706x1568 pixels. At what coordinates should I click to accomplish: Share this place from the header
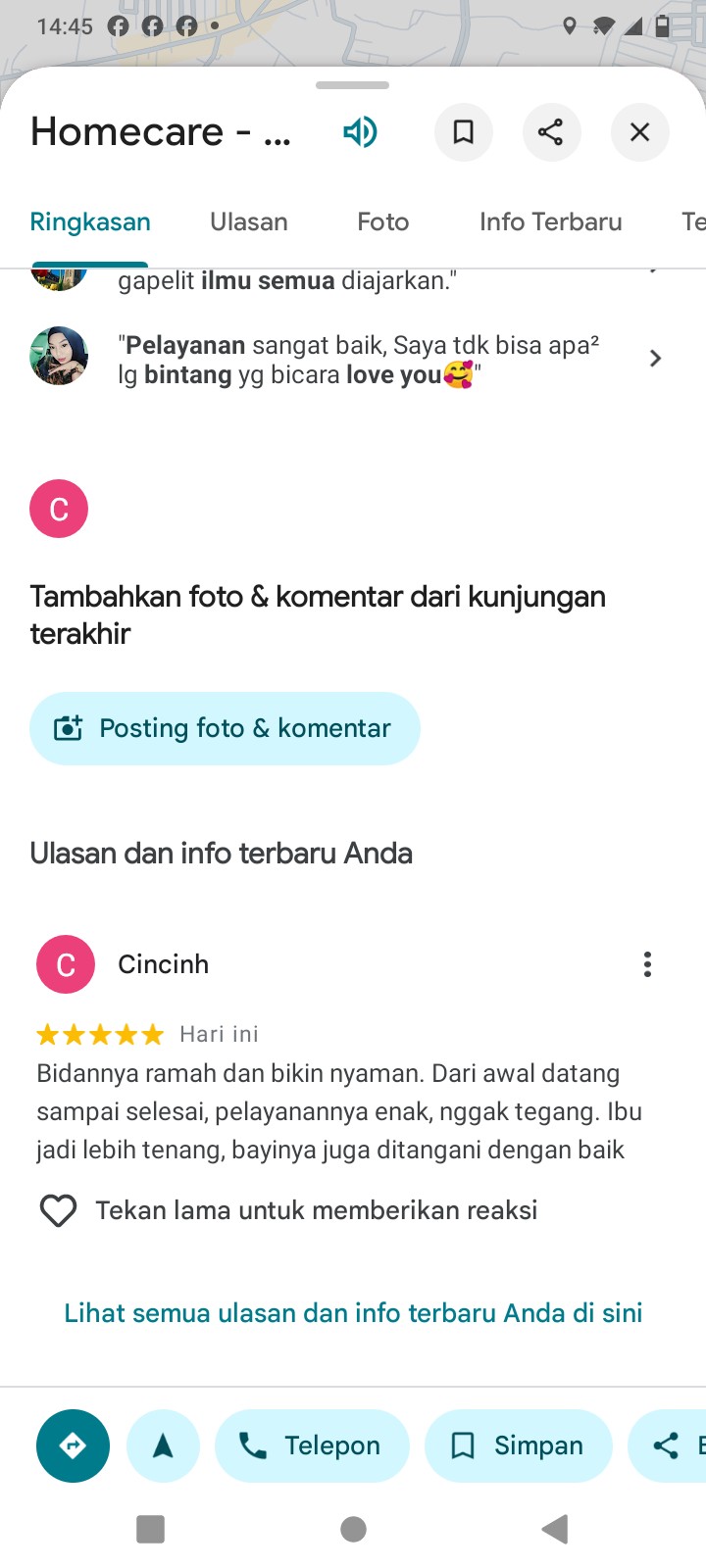pos(551,131)
